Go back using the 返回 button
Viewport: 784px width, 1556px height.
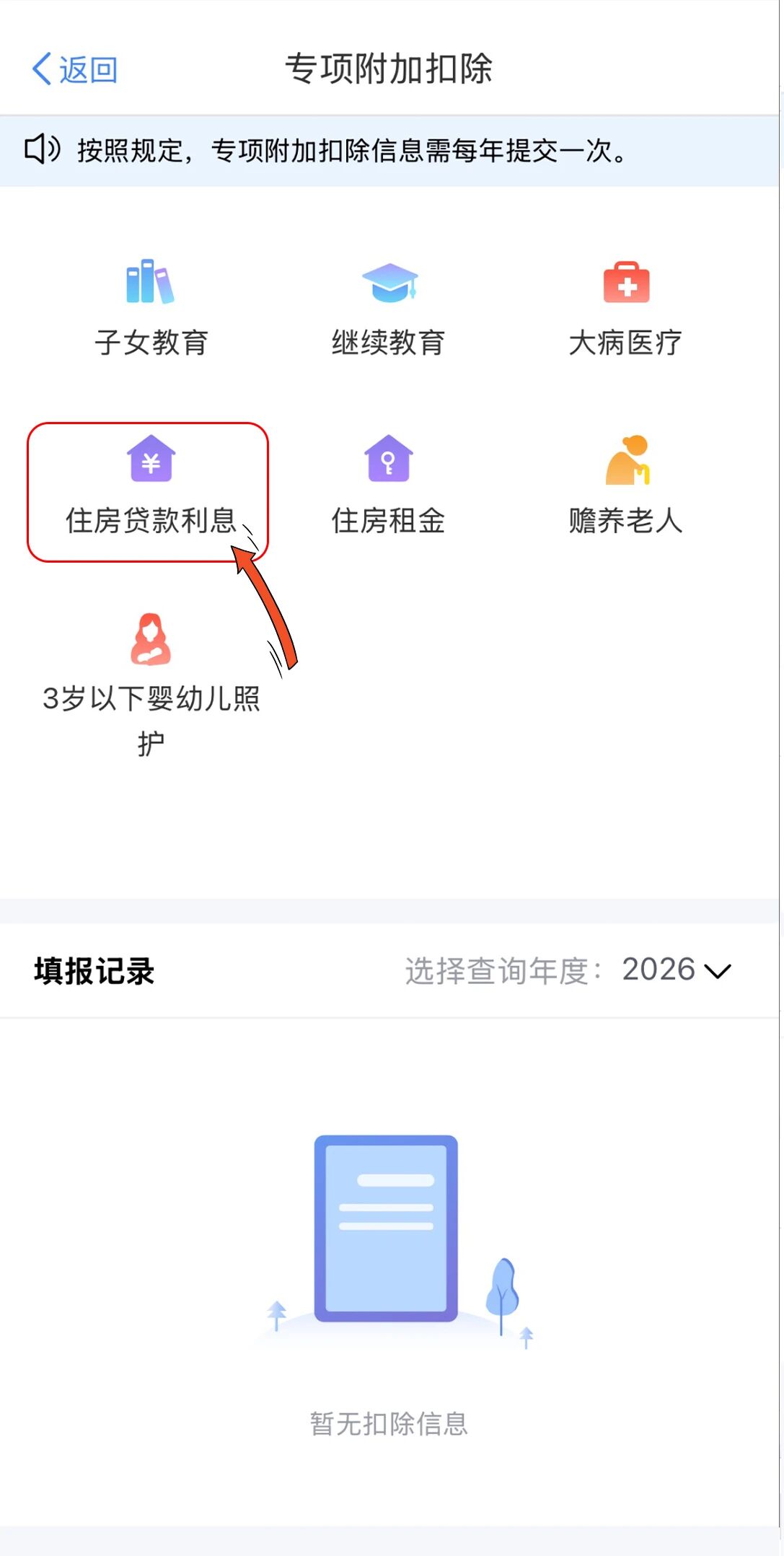[x=75, y=70]
